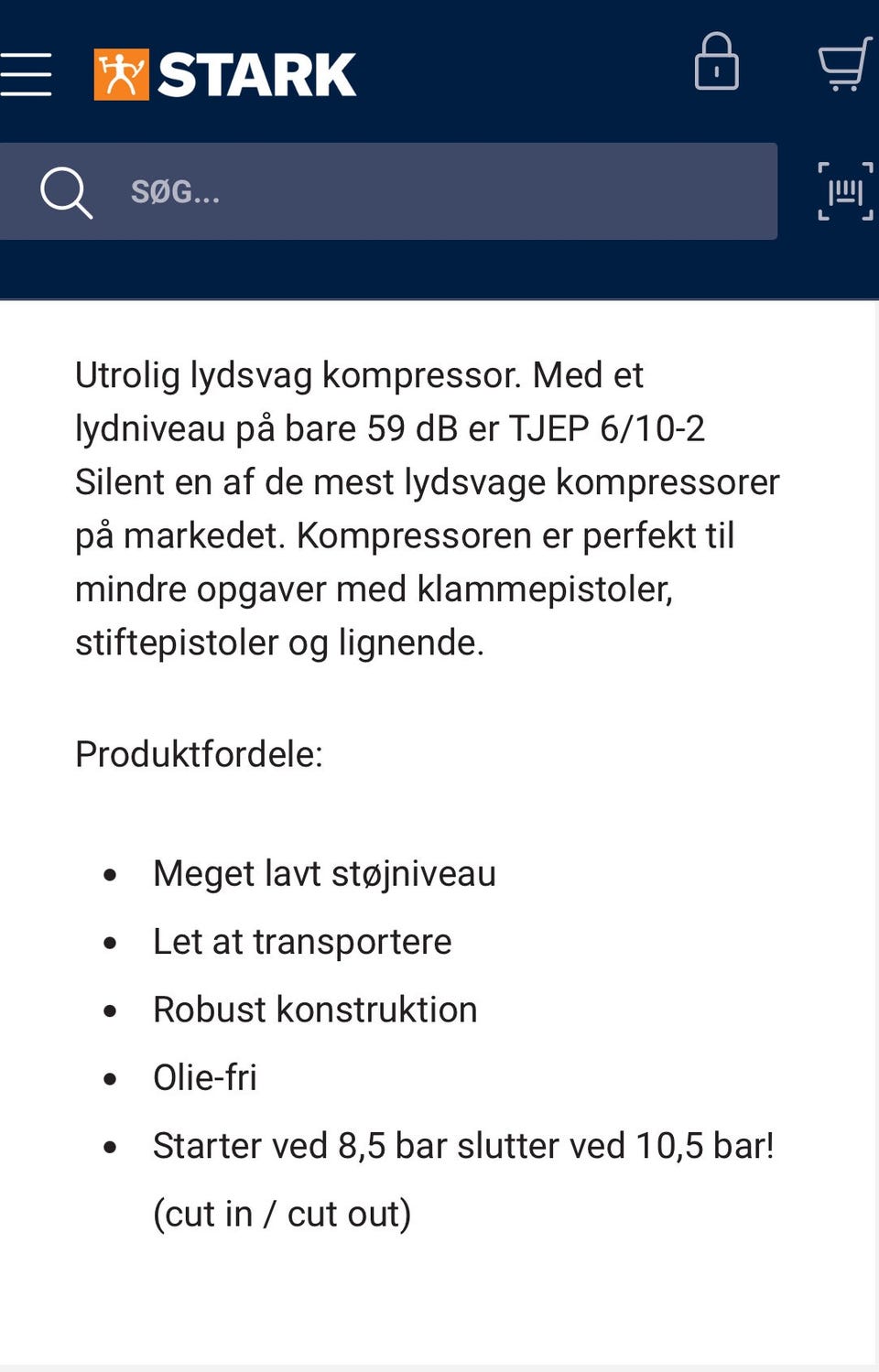
Task: Click the STARK logo to go home
Action: [x=224, y=73]
